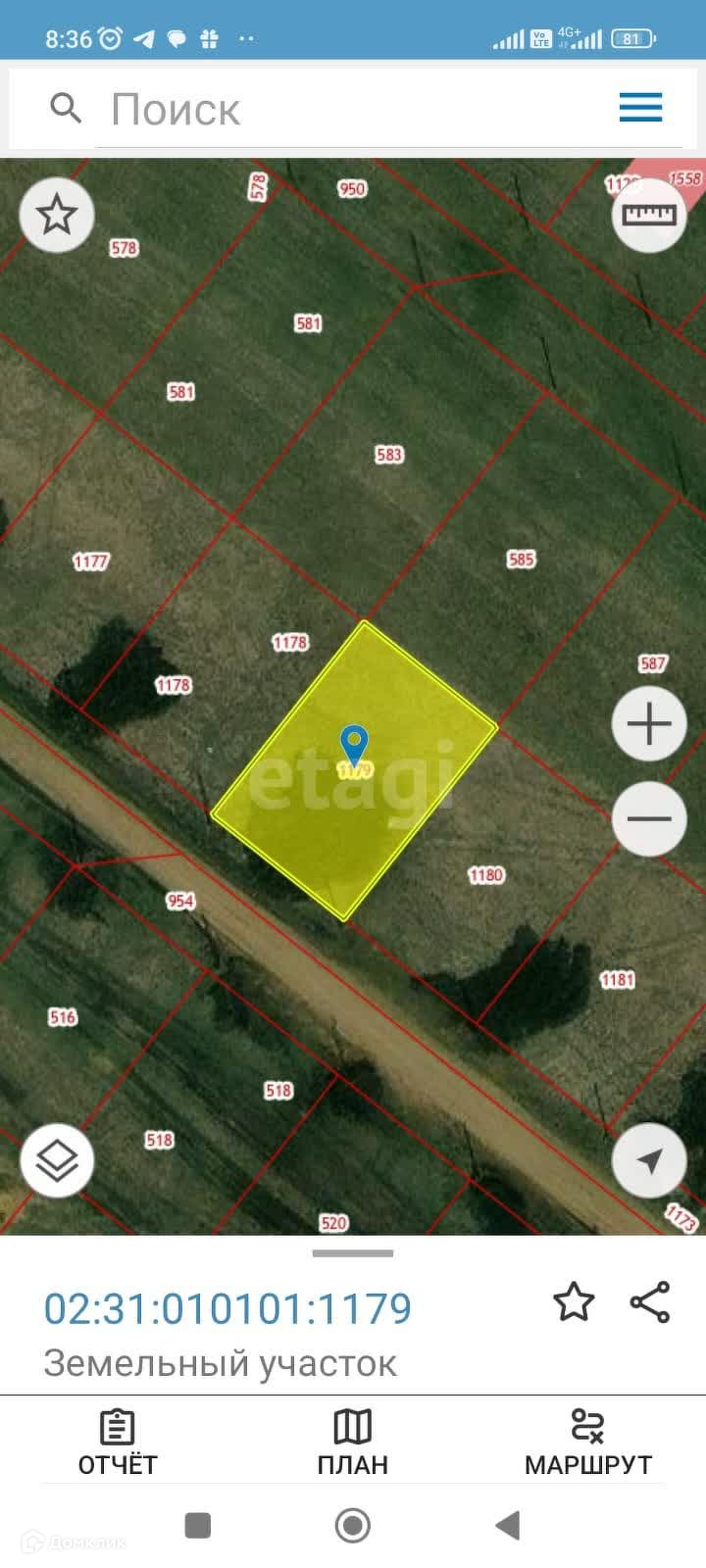Open the map layers selector
The width and height of the screenshot is (706, 1568).
click(57, 1161)
